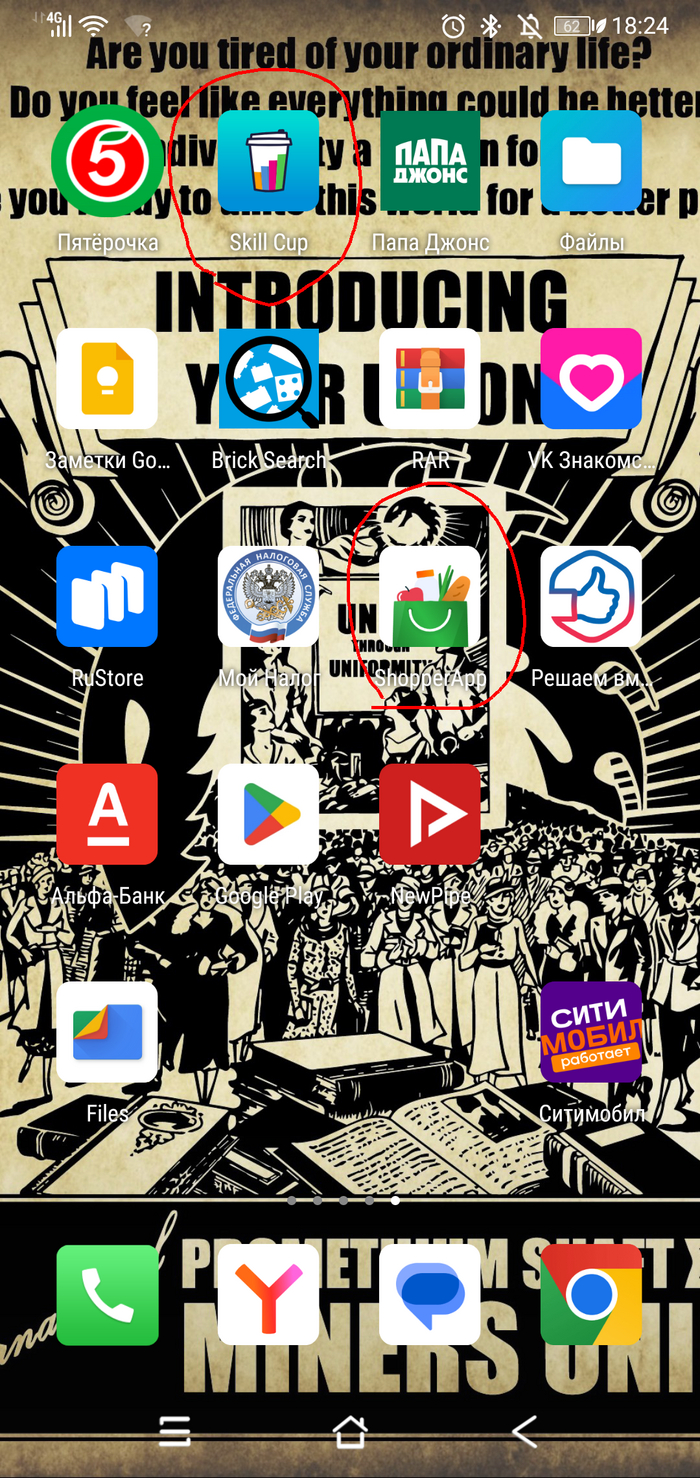Open the RuStore app store
This screenshot has width=700, height=1478.
click(x=107, y=596)
